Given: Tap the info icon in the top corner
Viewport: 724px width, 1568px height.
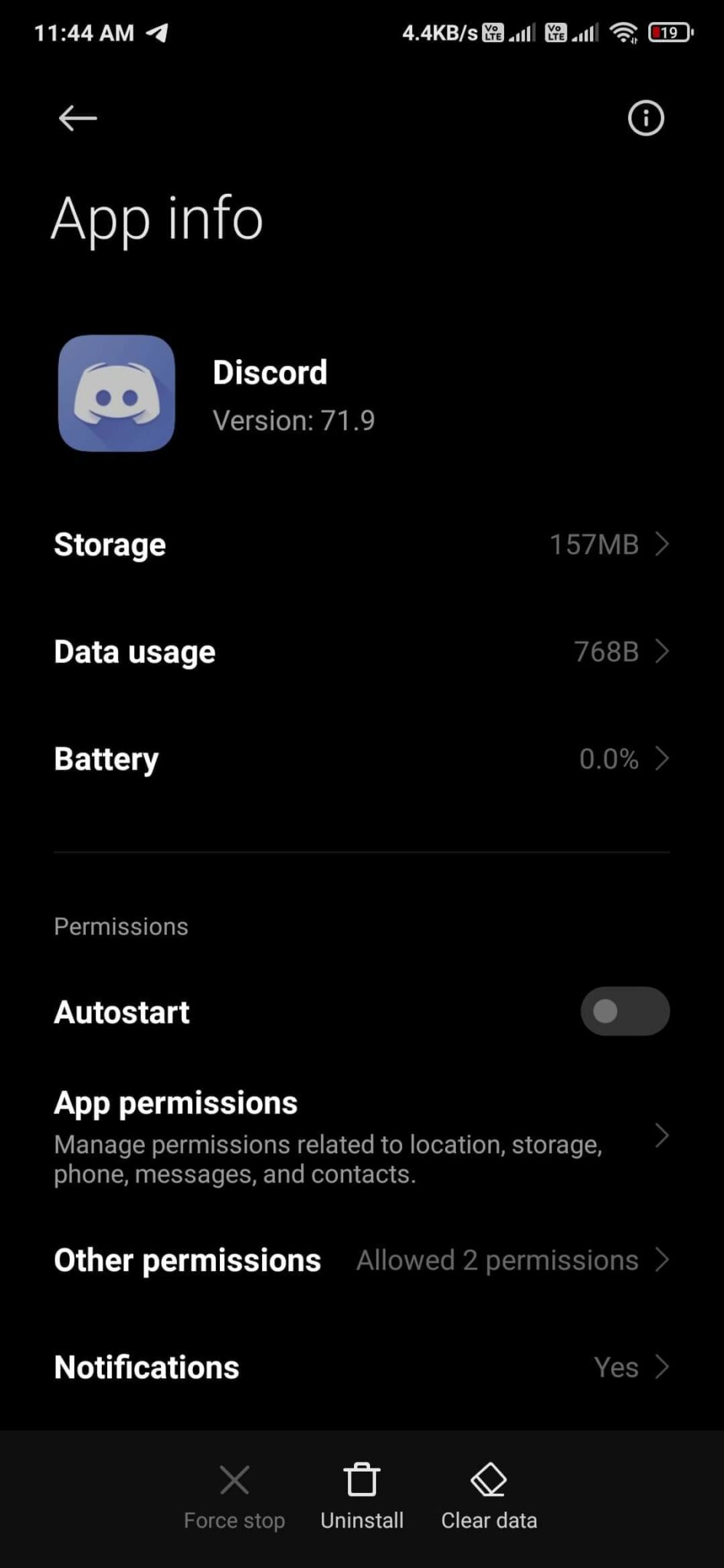Looking at the screenshot, I should pos(645,118).
